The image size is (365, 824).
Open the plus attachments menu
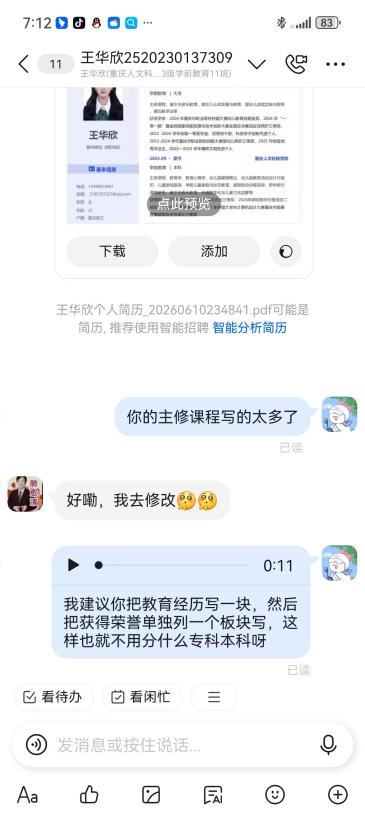pyautogui.click(x=337, y=795)
